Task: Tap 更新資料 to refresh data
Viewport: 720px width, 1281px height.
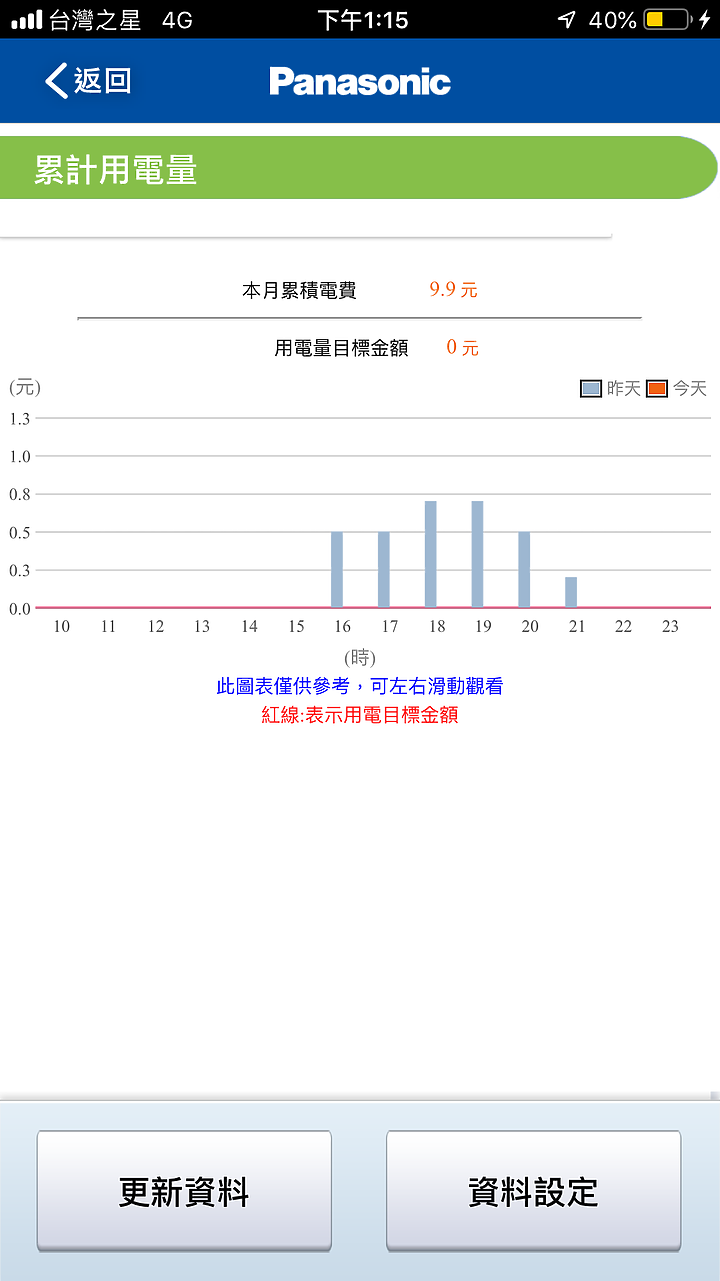Action: [184, 1190]
